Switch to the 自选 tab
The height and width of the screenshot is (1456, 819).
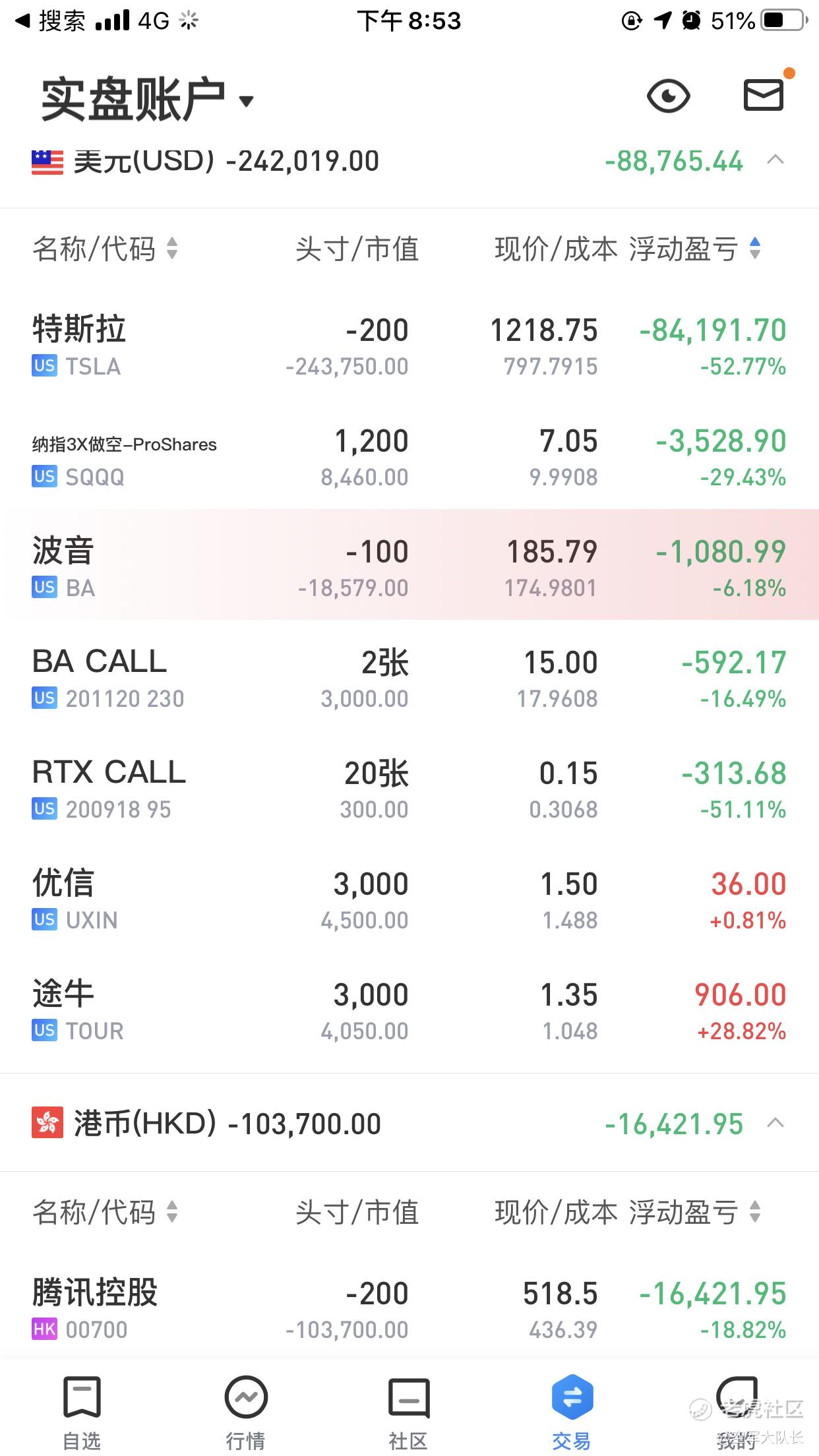tap(82, 1411)
